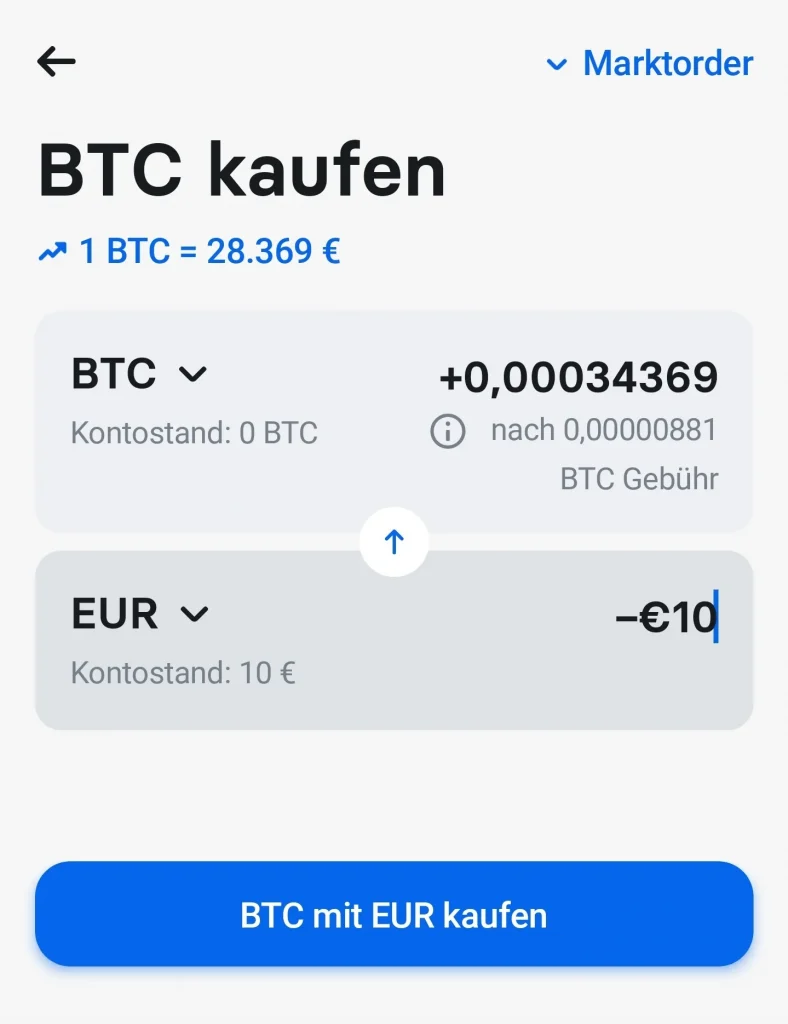Go back using the arrow icon
This screenshot has width=788, height=1024.
[57, 62]
